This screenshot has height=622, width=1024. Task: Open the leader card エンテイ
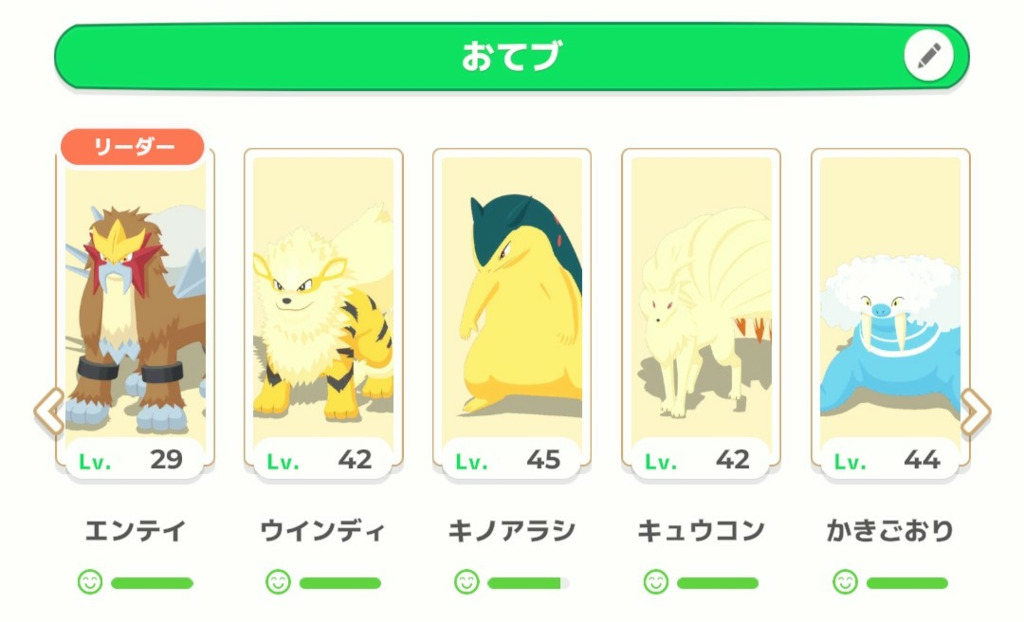pos(134,310)
